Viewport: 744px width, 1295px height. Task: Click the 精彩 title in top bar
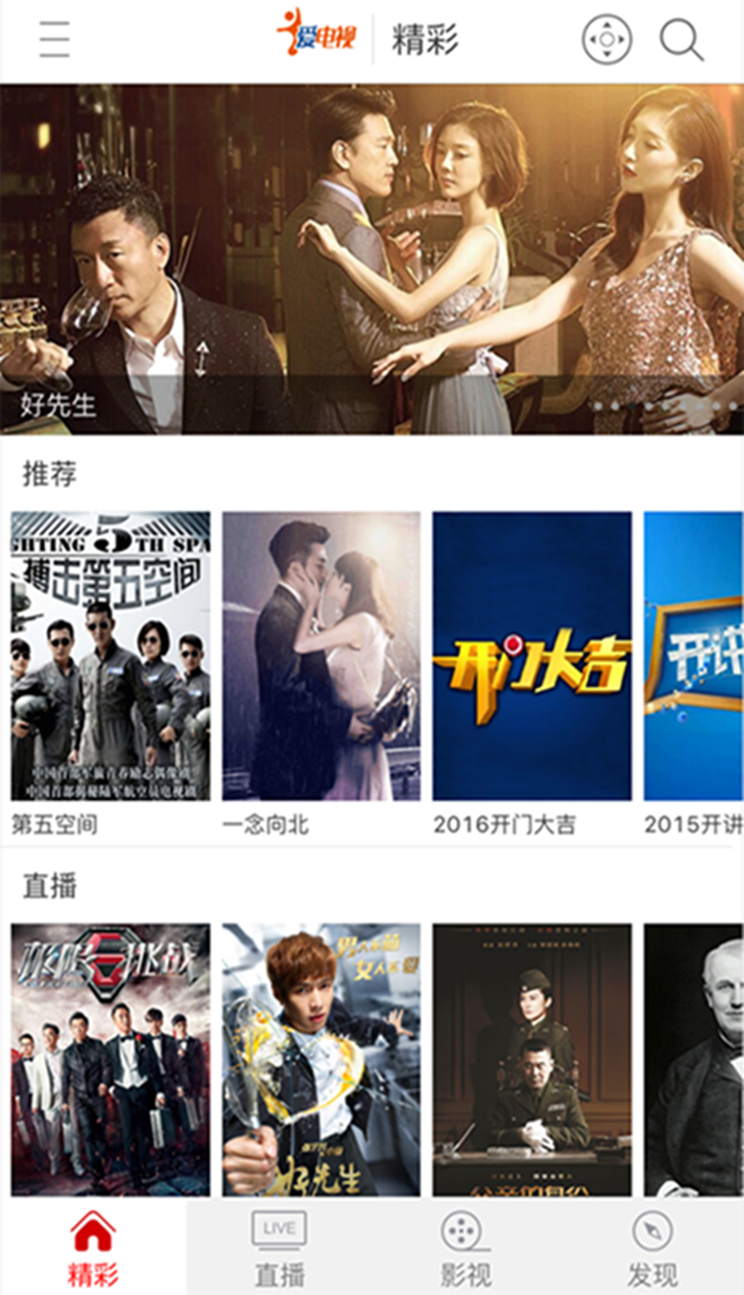[426, 40]
